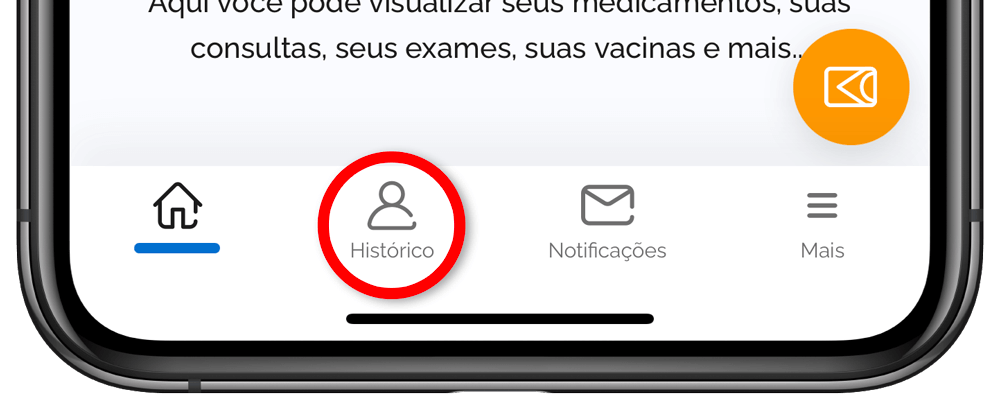
Task: Open the Notificações tab
Action: click(x=607, y=222)
